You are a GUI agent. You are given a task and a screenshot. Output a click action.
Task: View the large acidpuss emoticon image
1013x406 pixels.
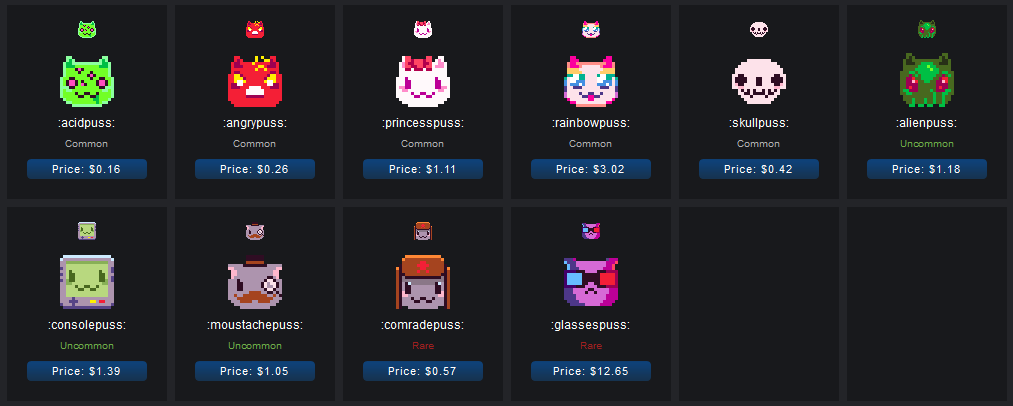87,82
